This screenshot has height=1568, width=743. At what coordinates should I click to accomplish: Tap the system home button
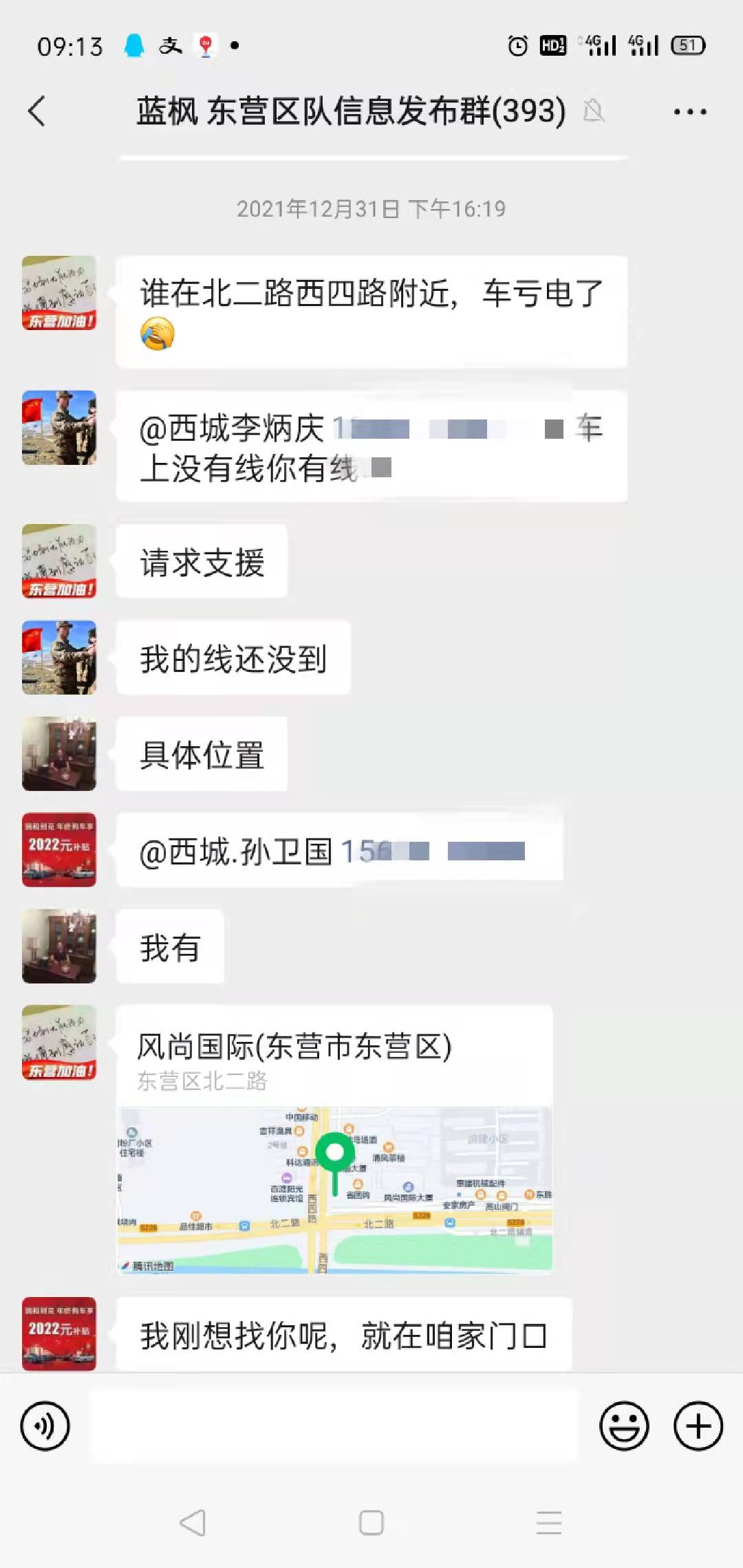371,1523
